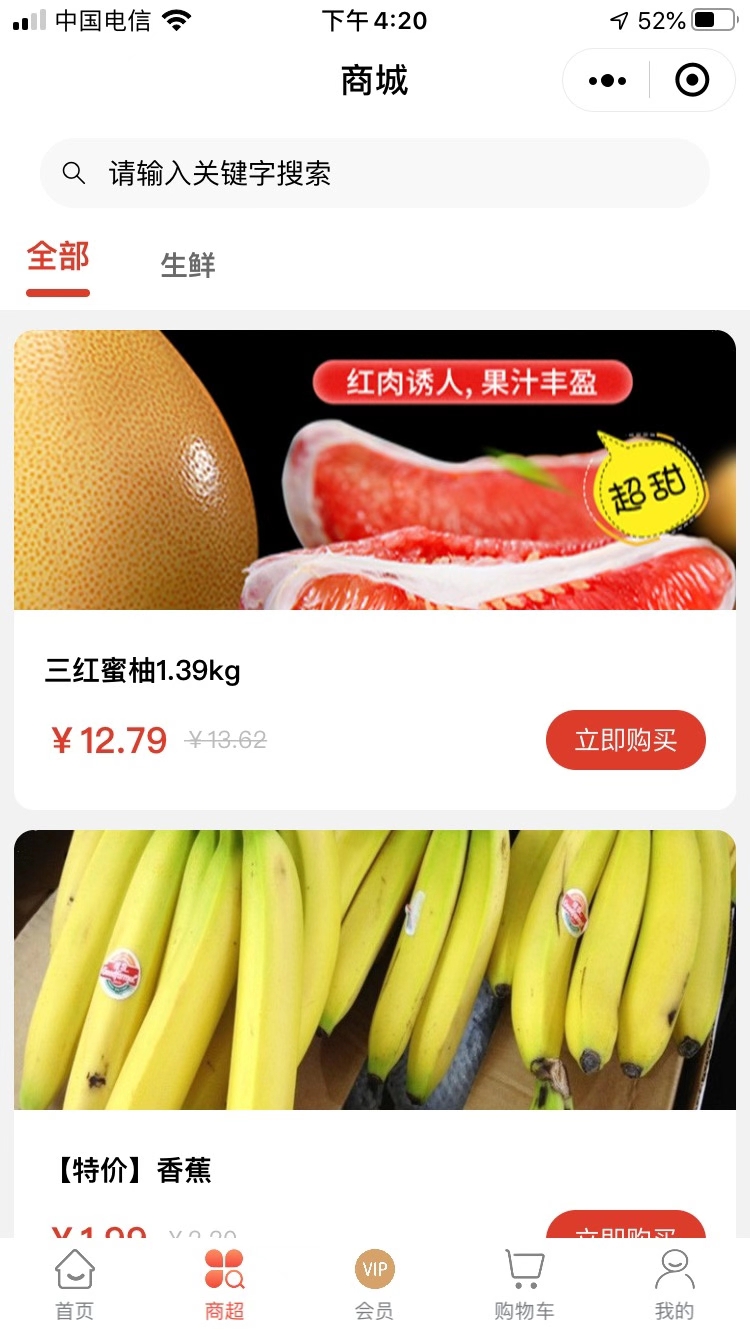This screenshot has width=750, height=1334.
Task: Go to the 我的 profile tab
Action: (674, 1285)
